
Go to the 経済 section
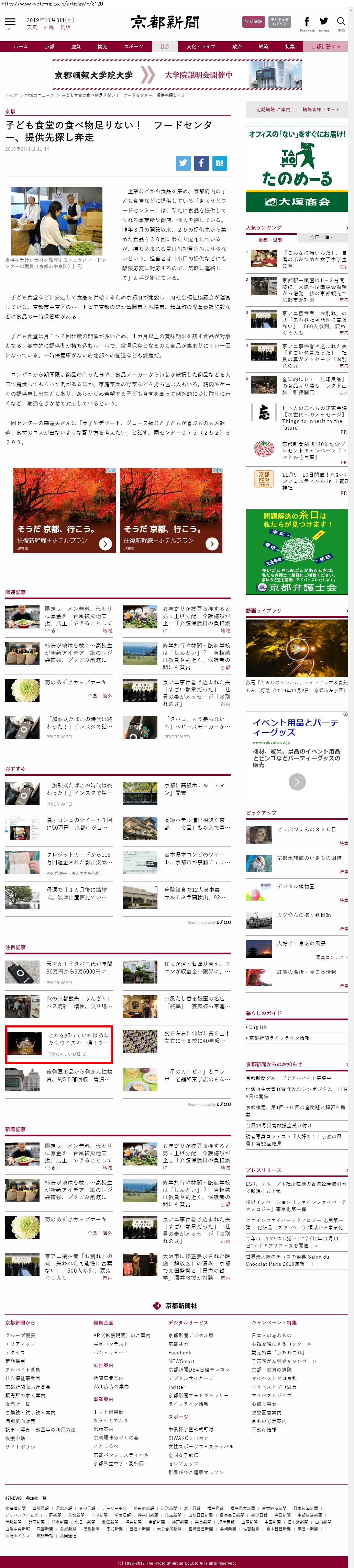coord(263,46)
